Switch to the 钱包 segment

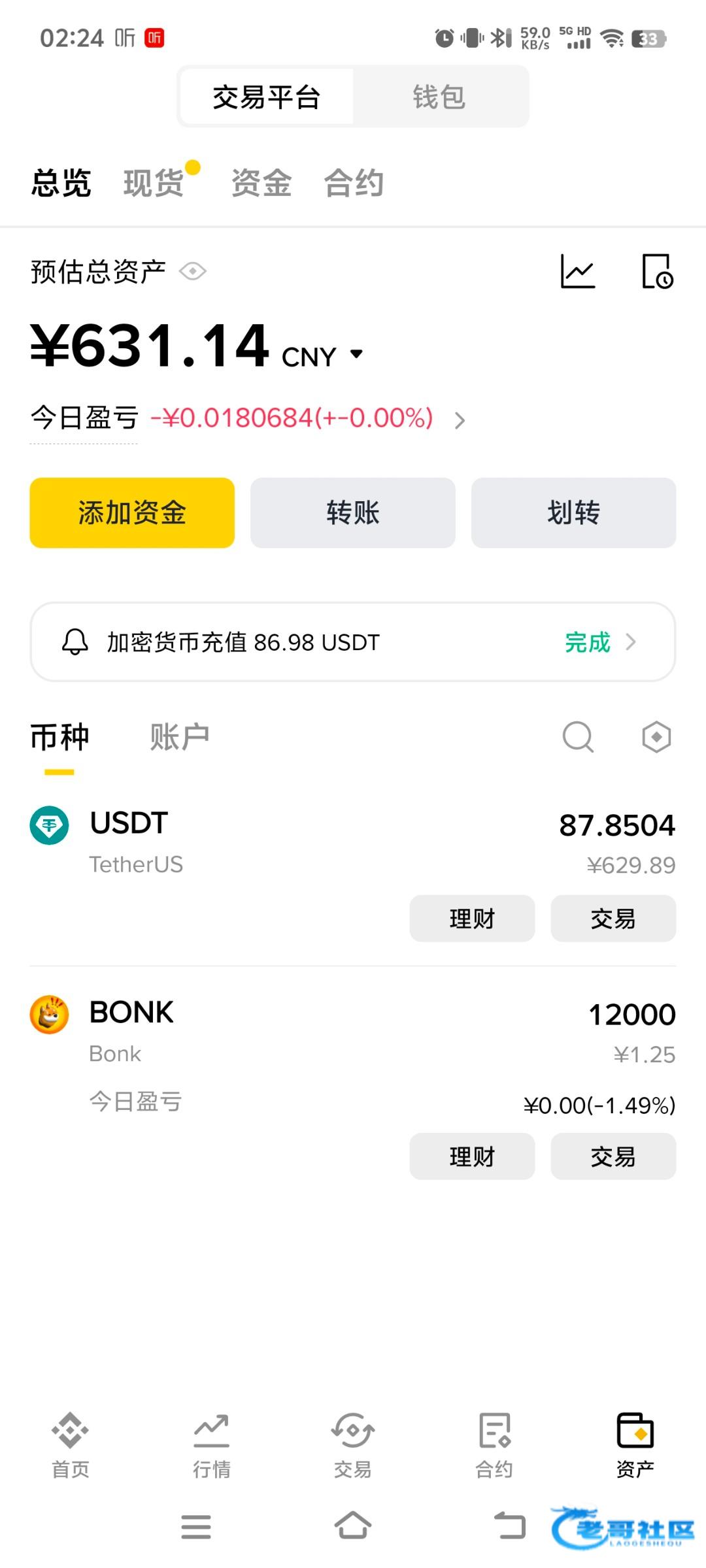point(439,97)
